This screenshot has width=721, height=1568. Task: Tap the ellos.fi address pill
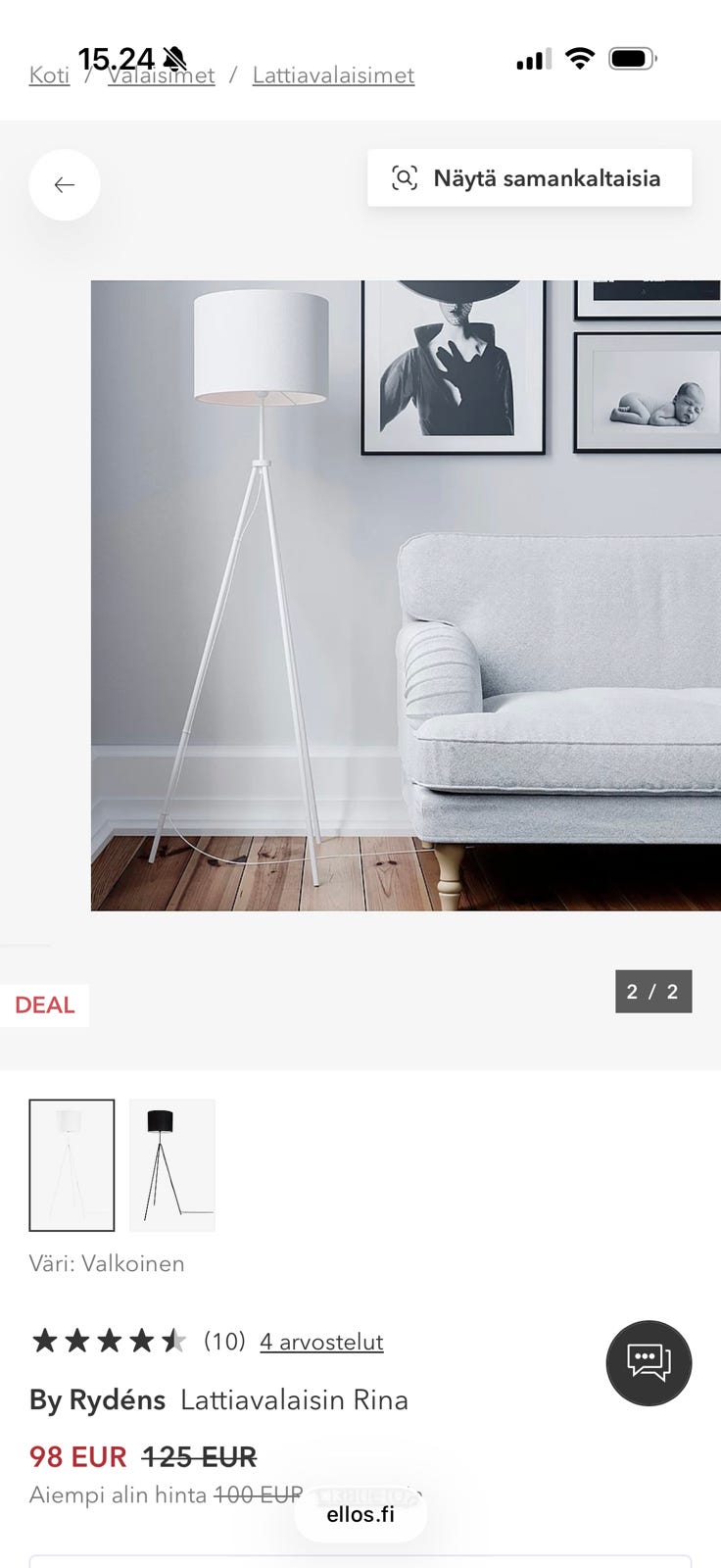(360, 1514)
